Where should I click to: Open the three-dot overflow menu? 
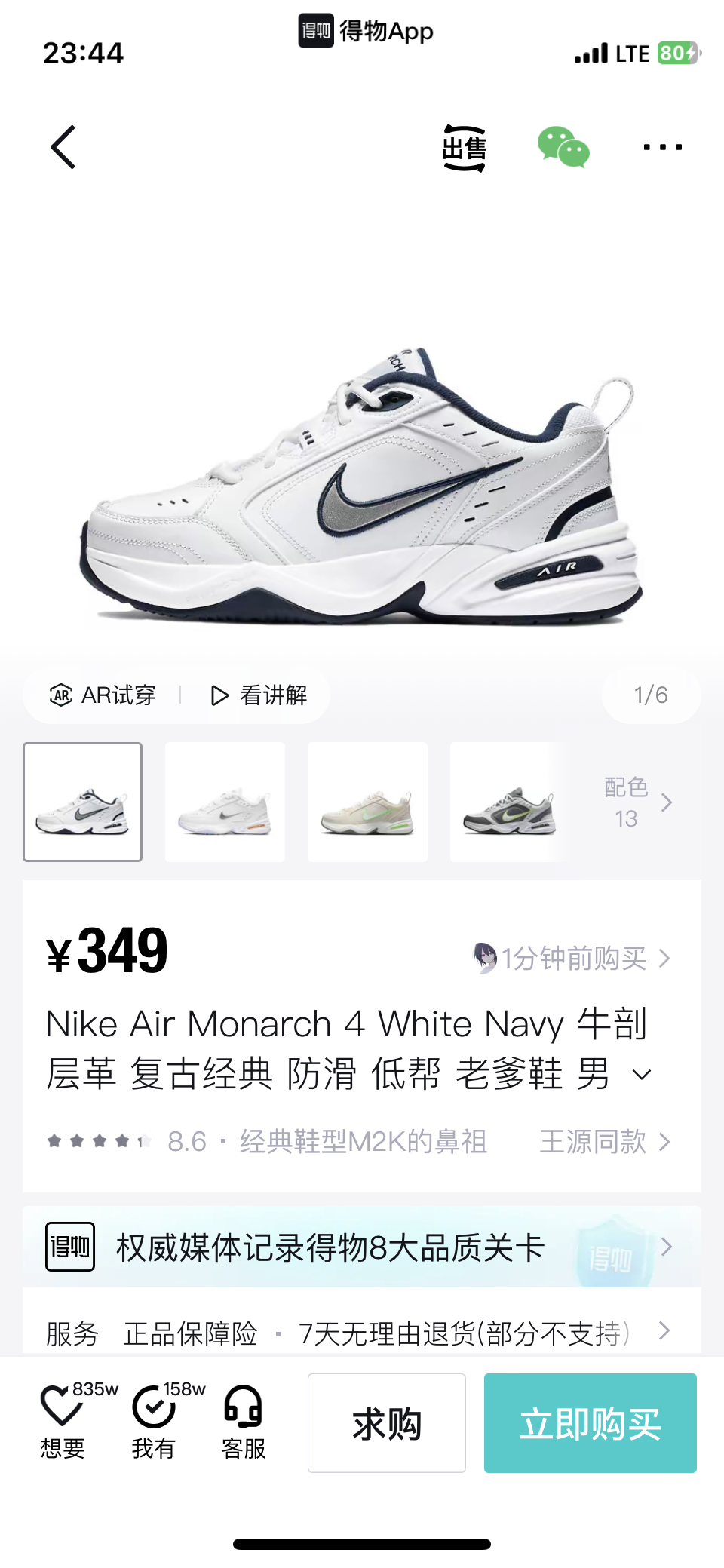click(x=662, y=147)
